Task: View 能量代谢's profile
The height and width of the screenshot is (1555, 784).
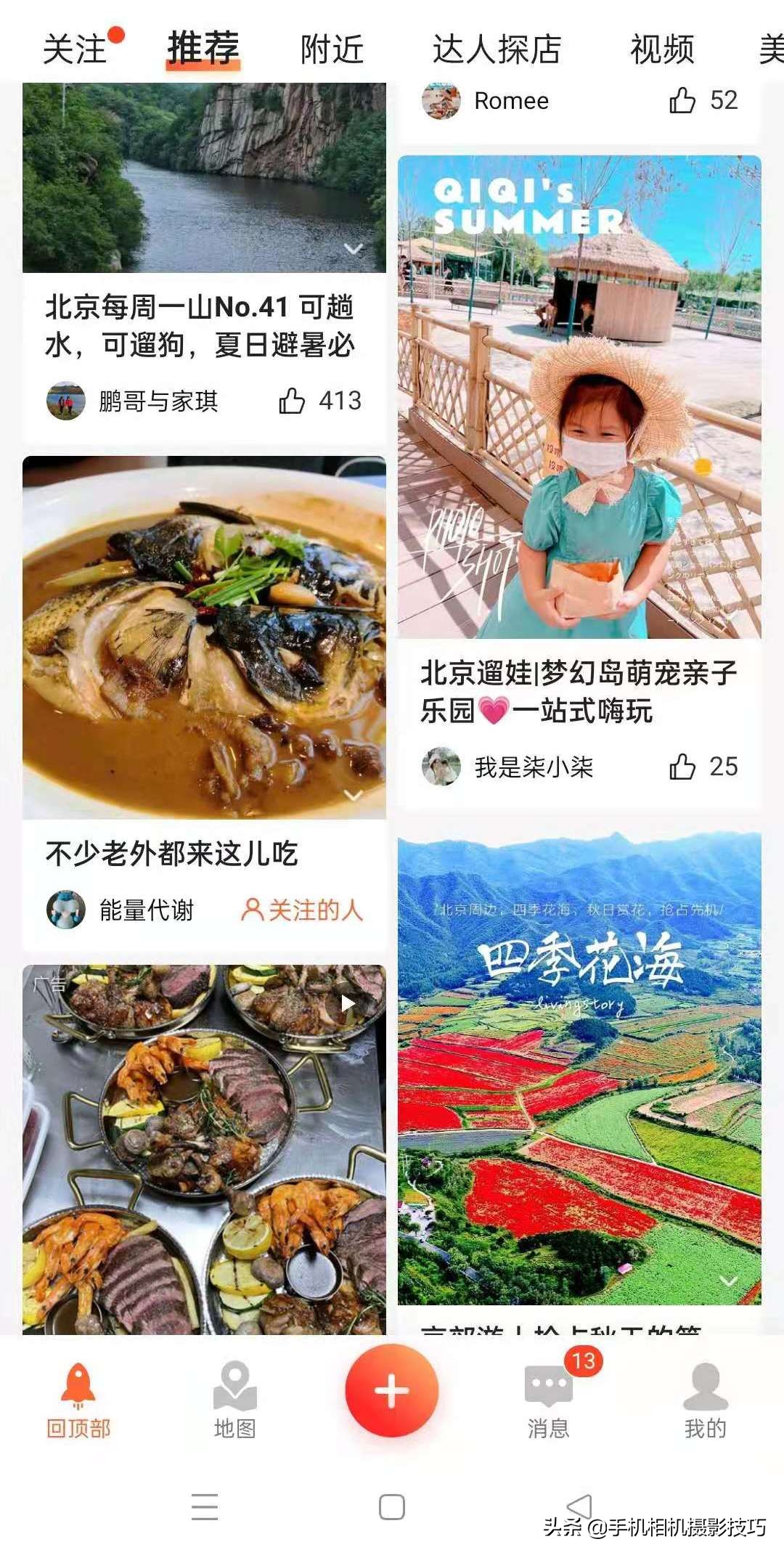Action: [145, 910]
